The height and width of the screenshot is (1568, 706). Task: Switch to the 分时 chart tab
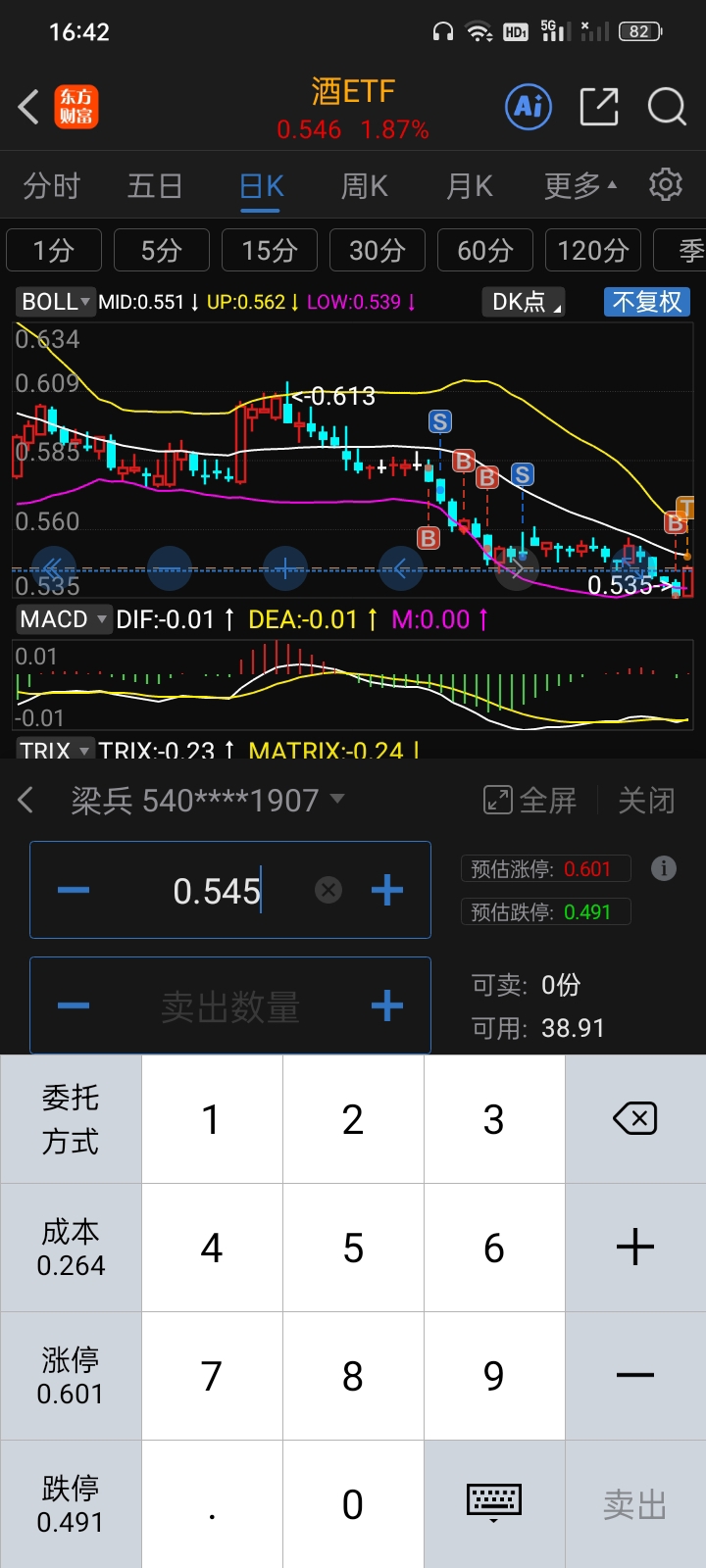[x=51, y=185]
